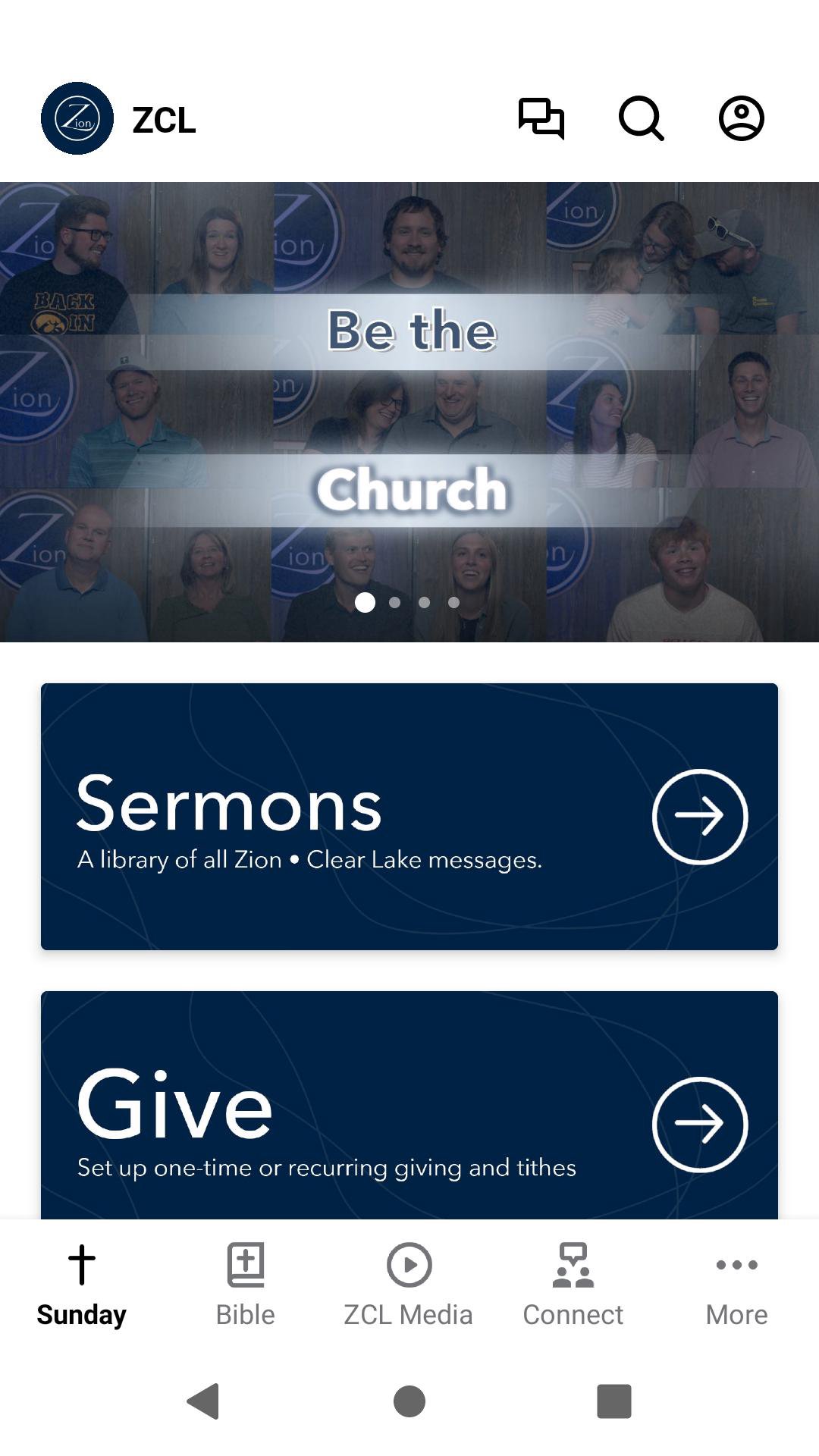Open the Sermons card
Screen dimensions: 819x1456
point(409,816)
